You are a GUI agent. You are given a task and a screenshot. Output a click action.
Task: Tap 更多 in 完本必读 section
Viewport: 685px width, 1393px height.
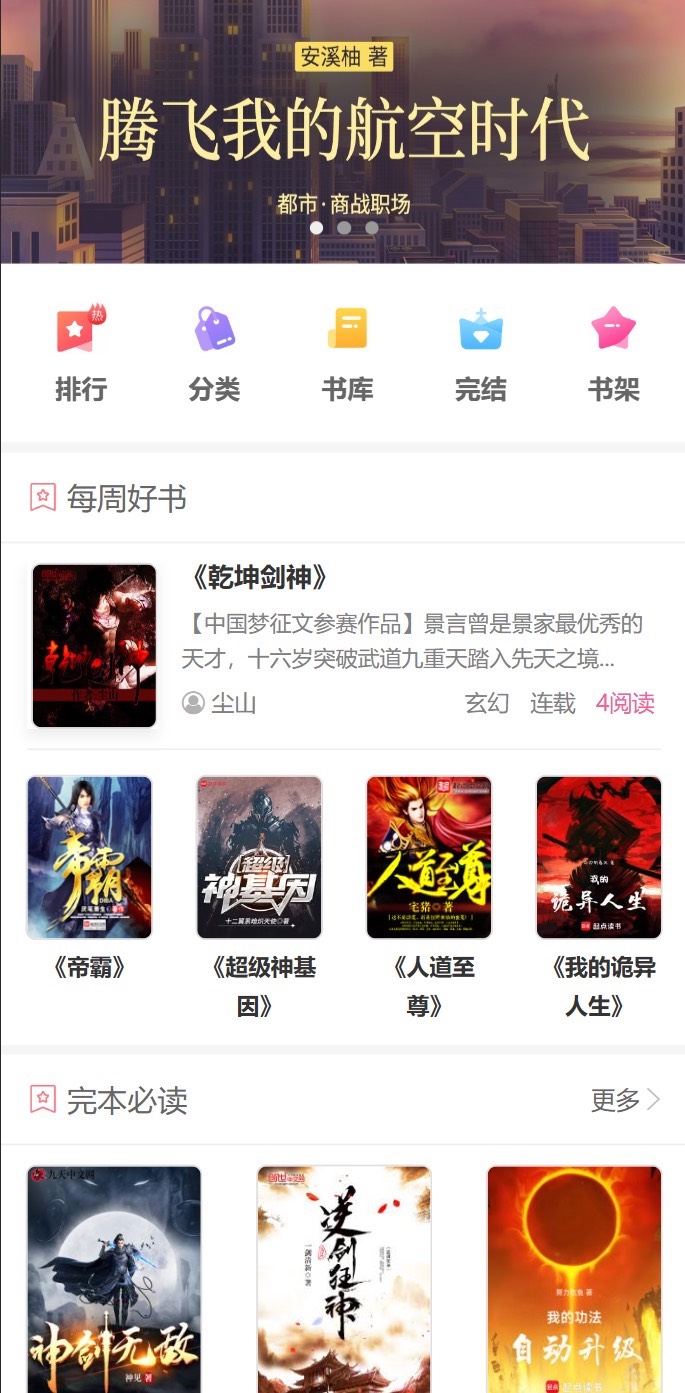coord(625,1100)
